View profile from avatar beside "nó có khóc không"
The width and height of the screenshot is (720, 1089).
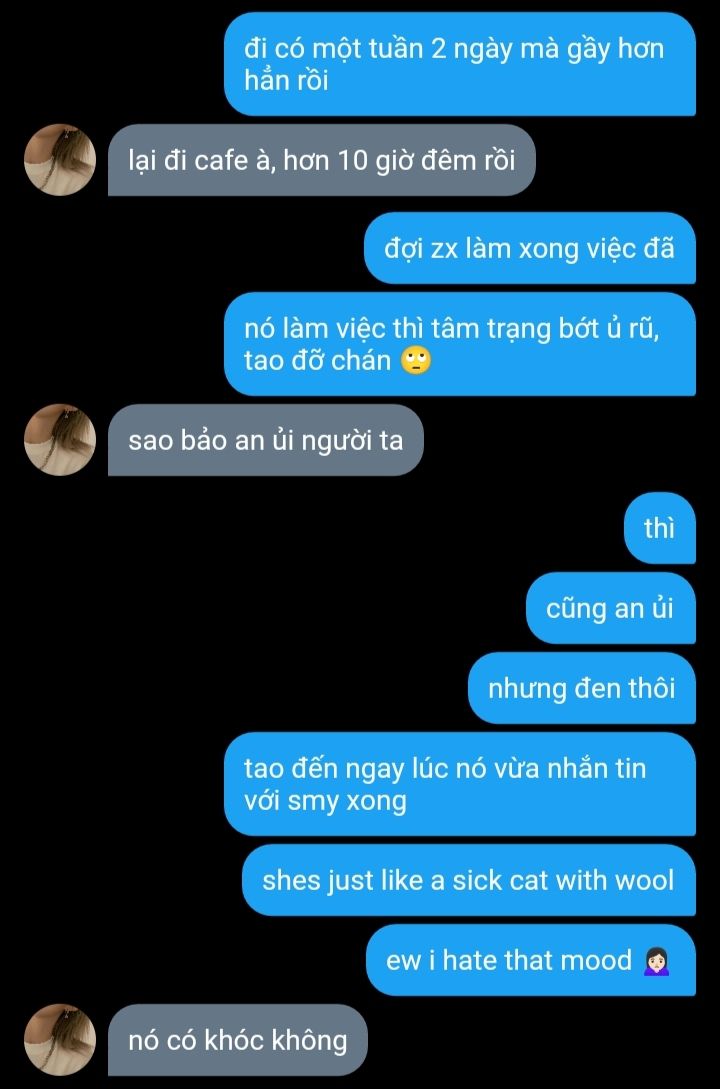(60, 1040)
